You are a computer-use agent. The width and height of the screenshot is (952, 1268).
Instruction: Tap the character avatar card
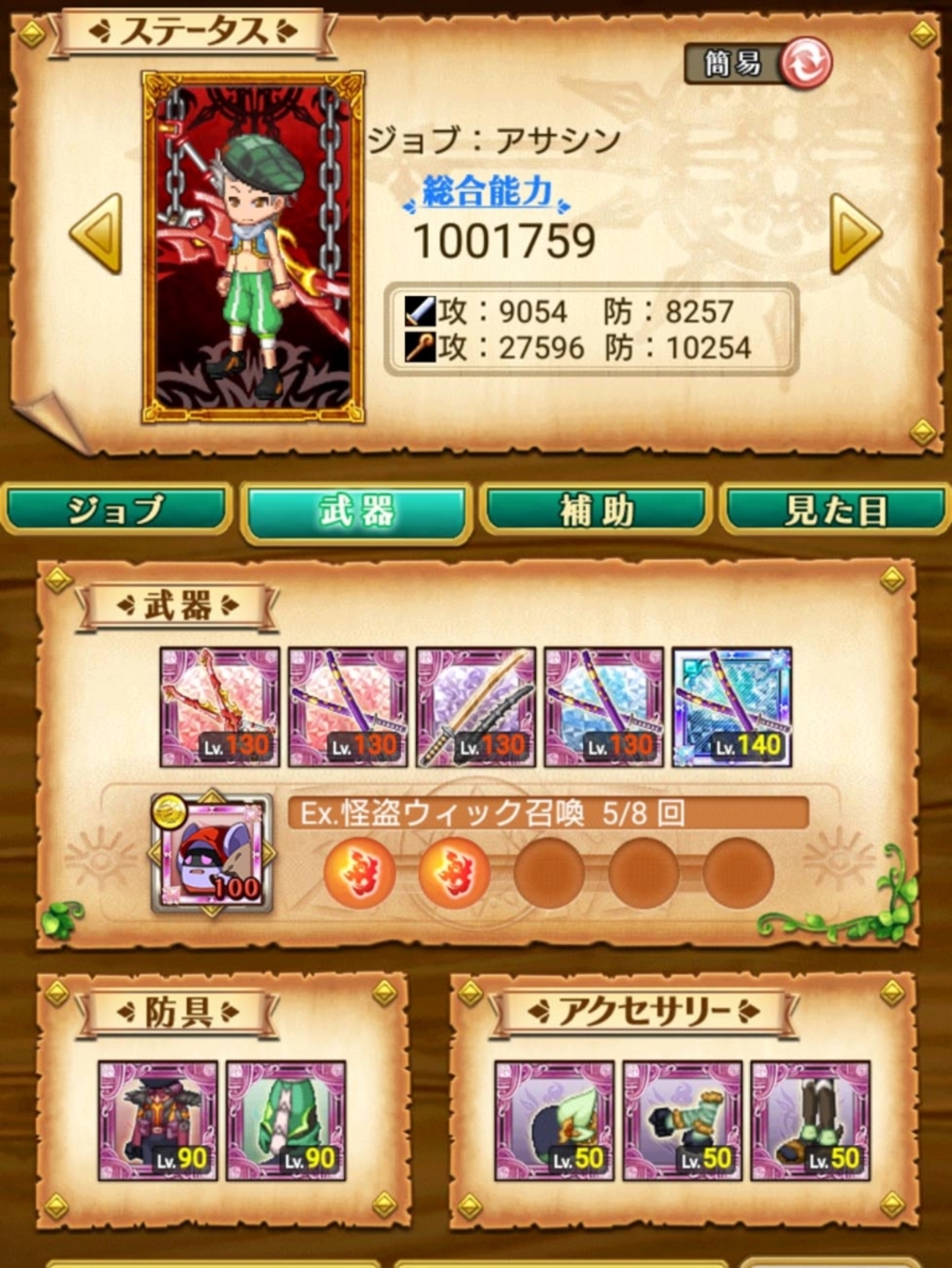tap(253, 248)
